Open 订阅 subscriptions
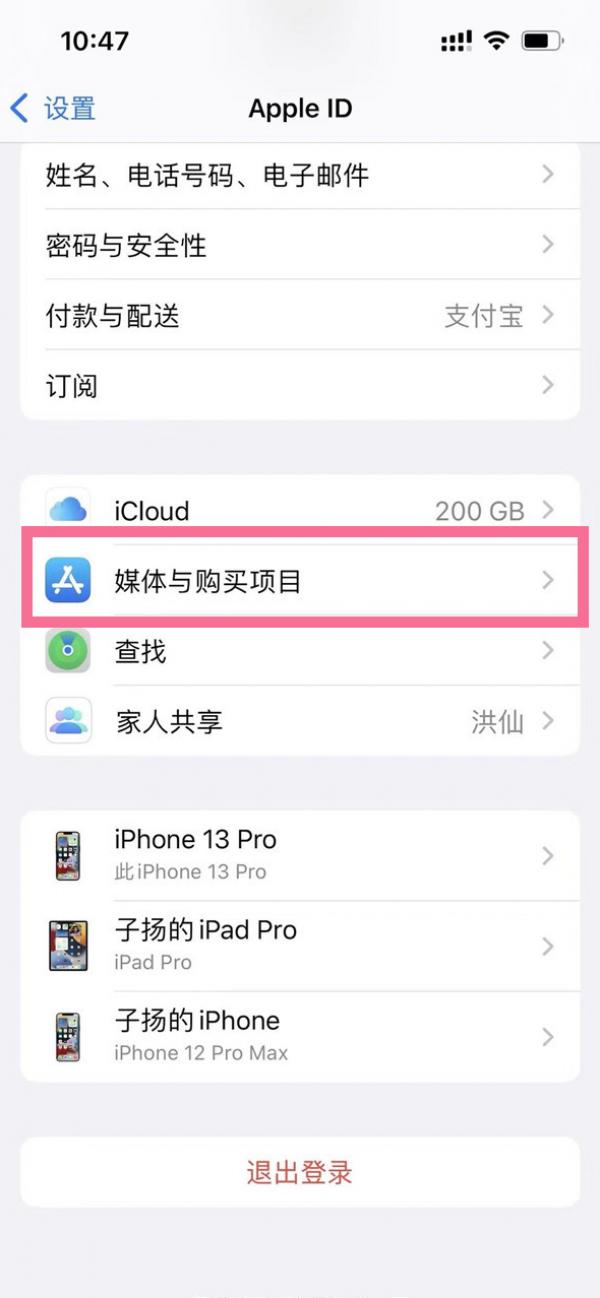The width and height of the screenshot is (600, 1298). tap(300, 385)
